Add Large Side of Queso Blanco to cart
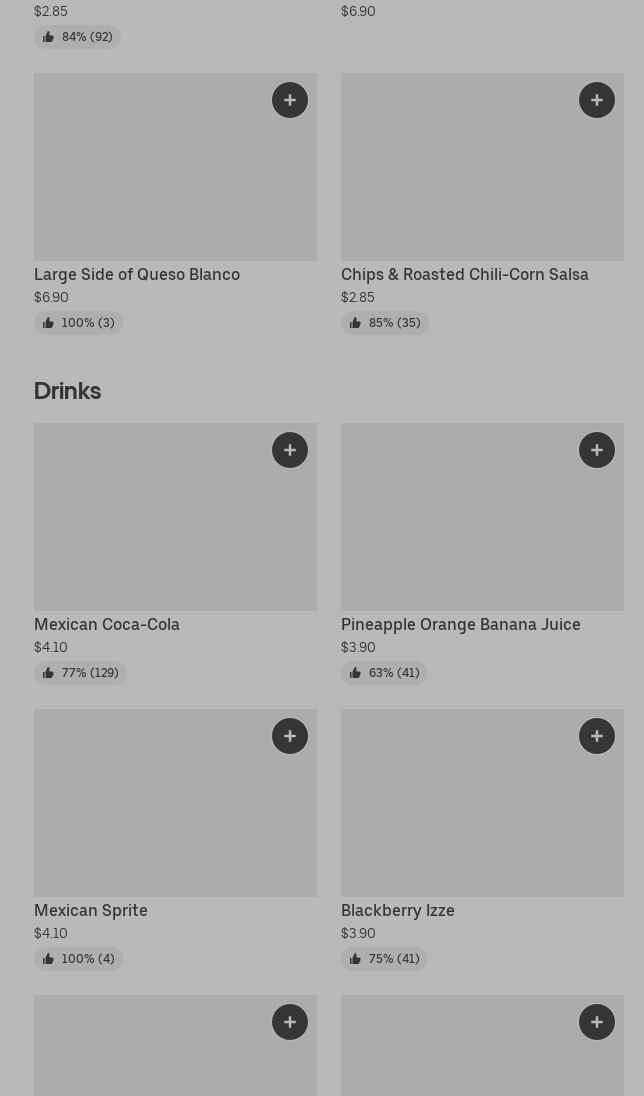 tap(289, 100)
